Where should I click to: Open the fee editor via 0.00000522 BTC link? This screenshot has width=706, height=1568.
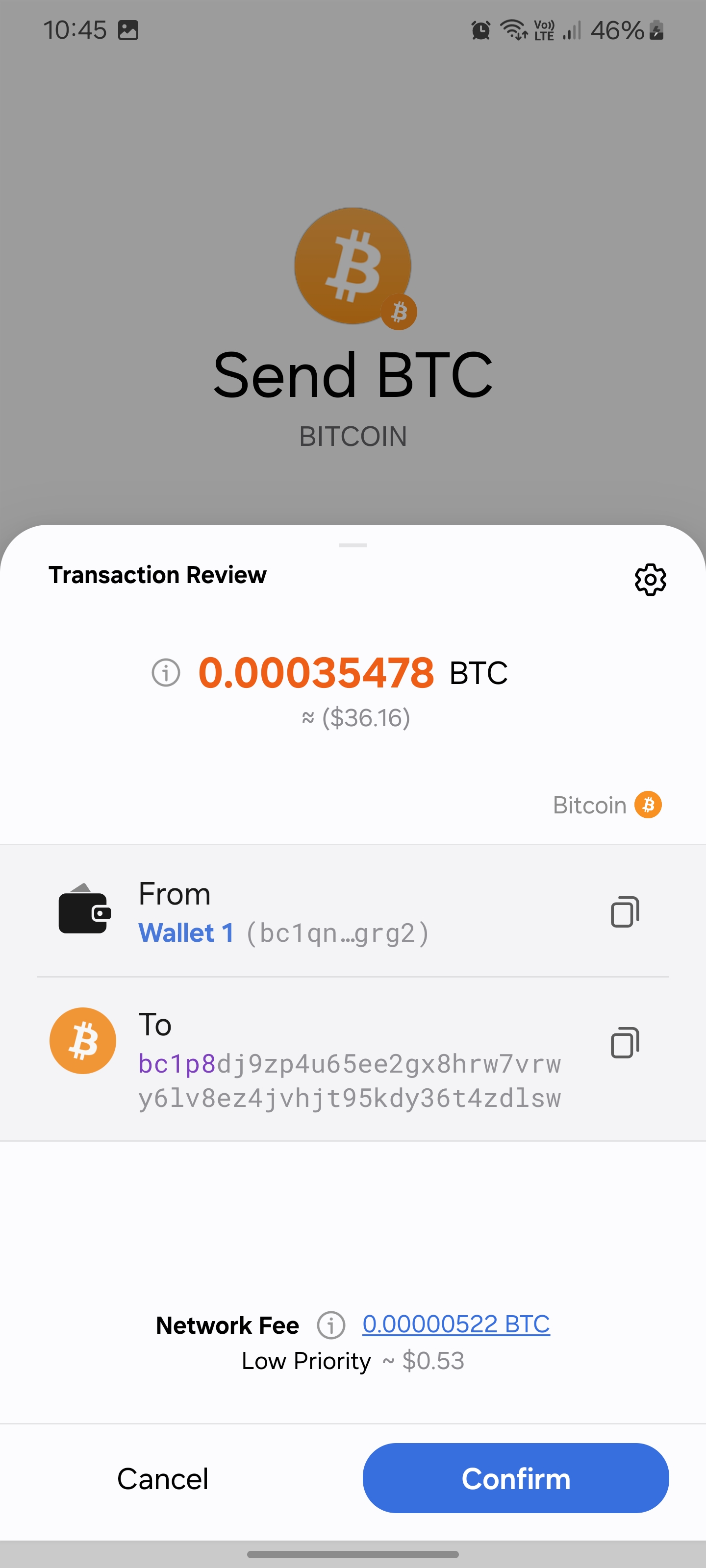point(455,1324)
